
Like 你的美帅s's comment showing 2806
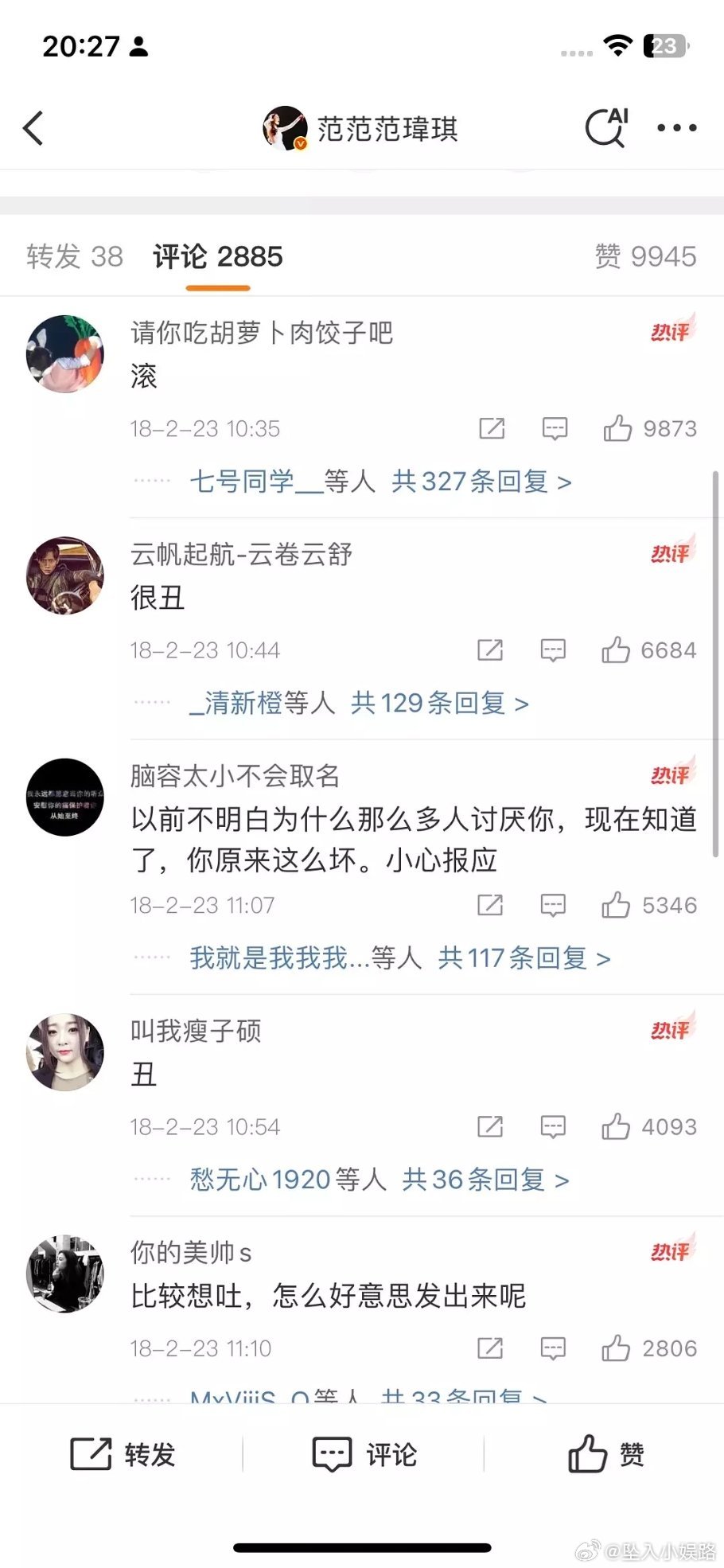point(615,1348)
